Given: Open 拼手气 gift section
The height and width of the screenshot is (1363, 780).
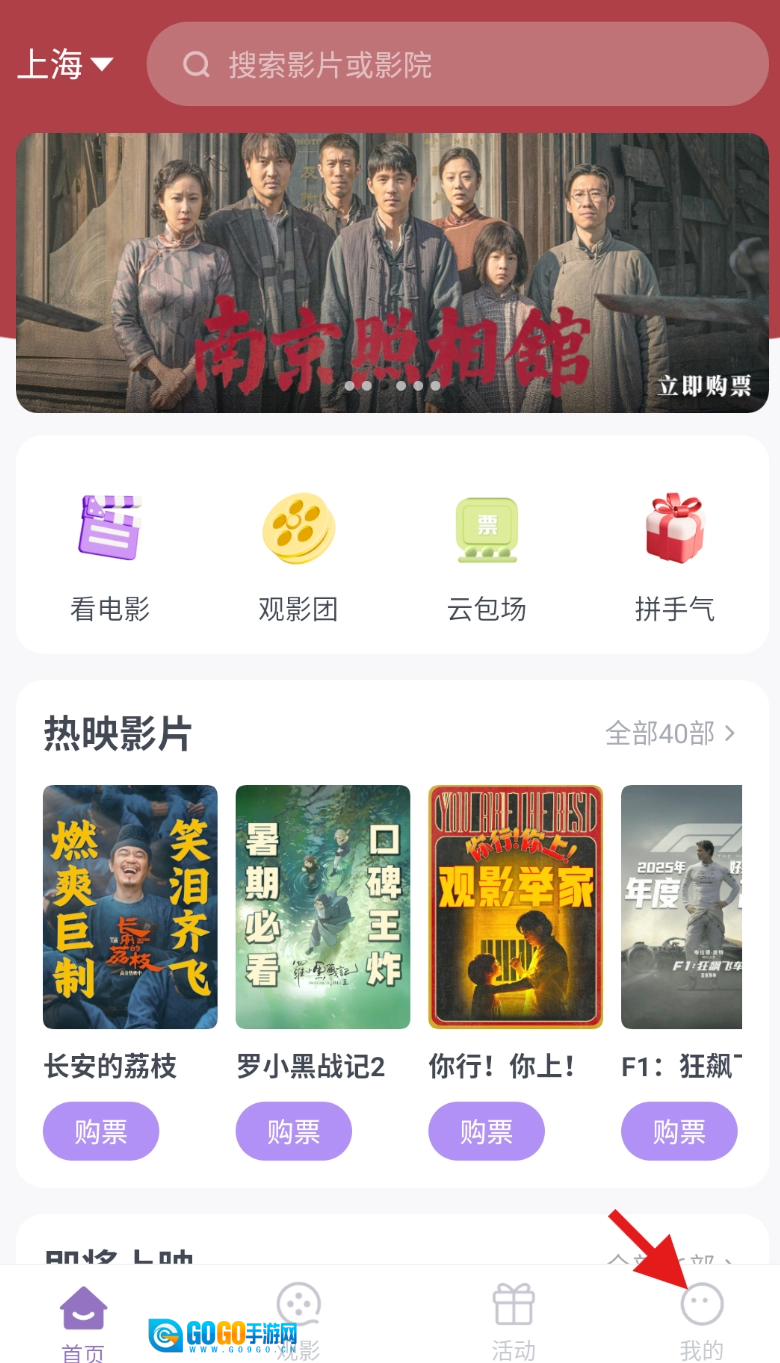Looking at the screenshot, I should [674, 556].
